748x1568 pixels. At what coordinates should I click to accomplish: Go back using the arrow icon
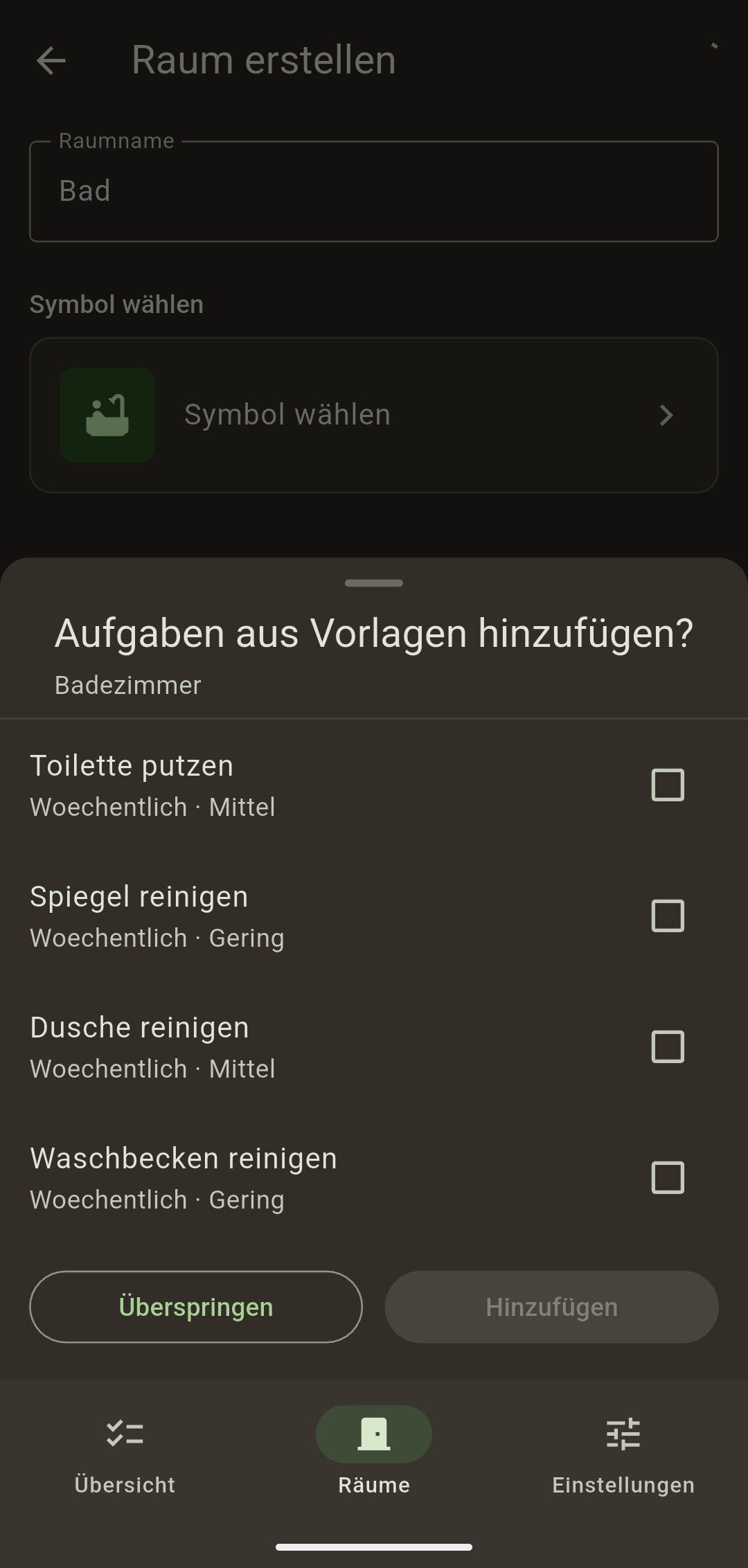[x=51, y=61]
